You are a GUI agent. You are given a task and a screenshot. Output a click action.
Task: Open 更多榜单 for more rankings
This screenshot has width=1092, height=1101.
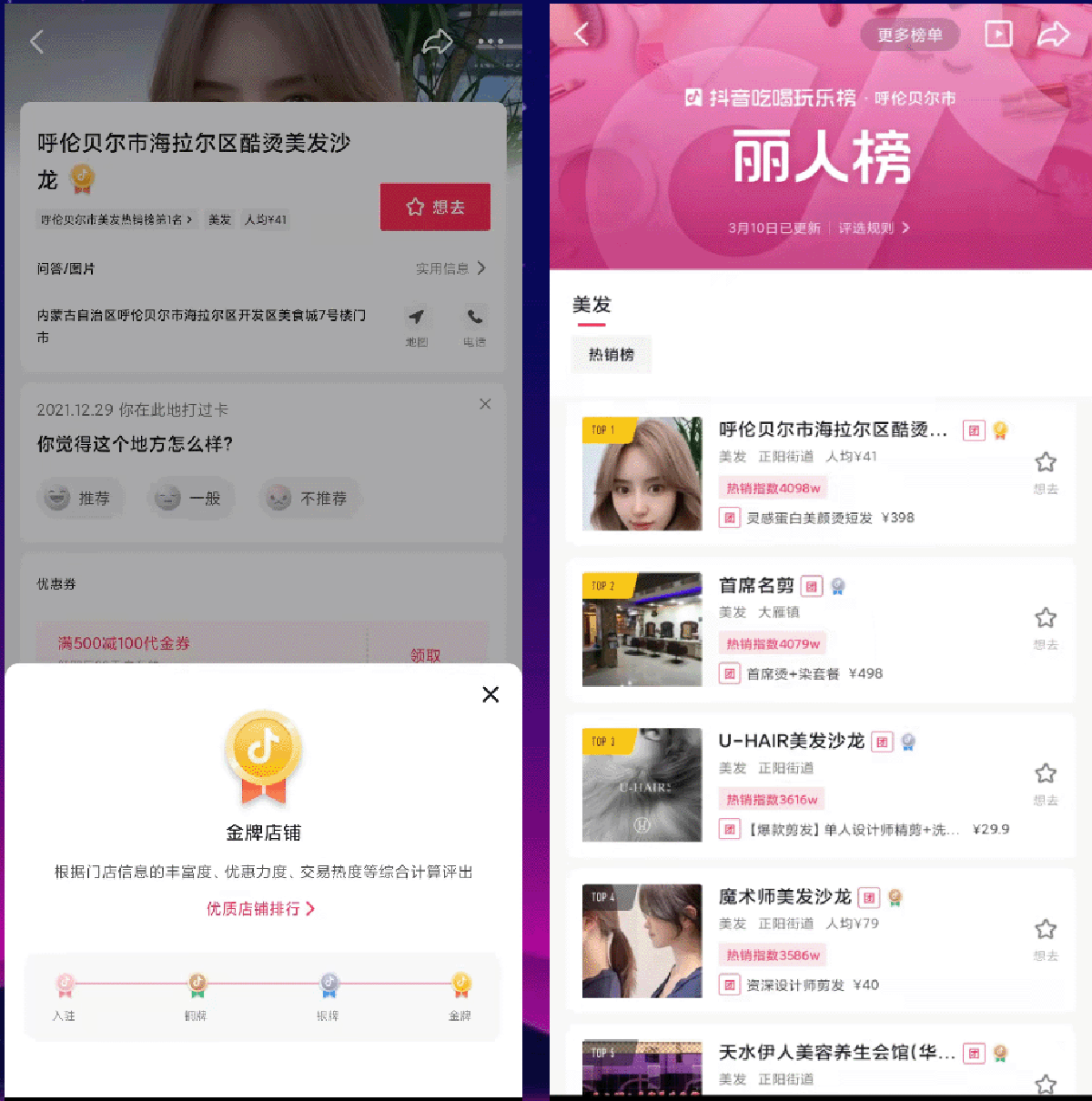click(909, 35)
